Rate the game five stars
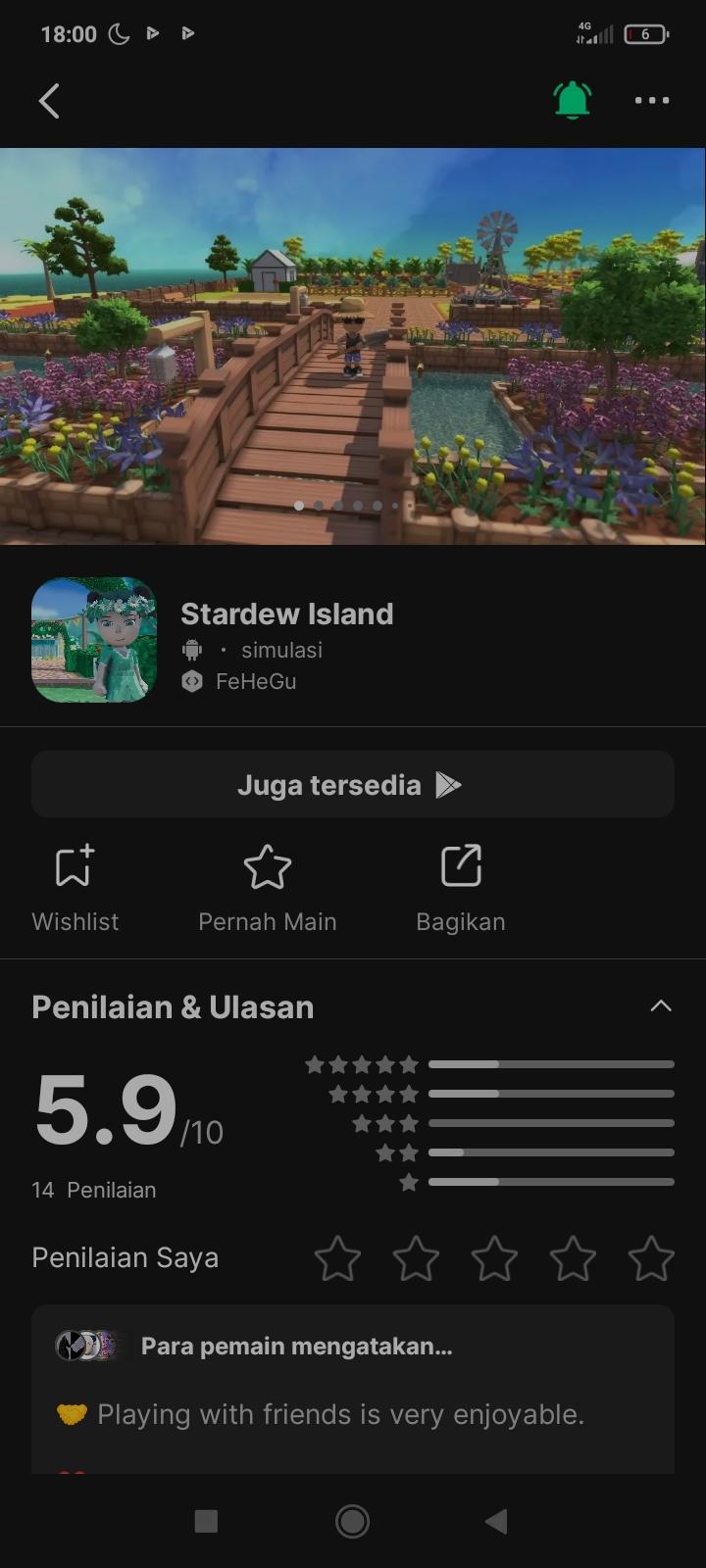This screenshot has width=706, height=1568. 650,1258
